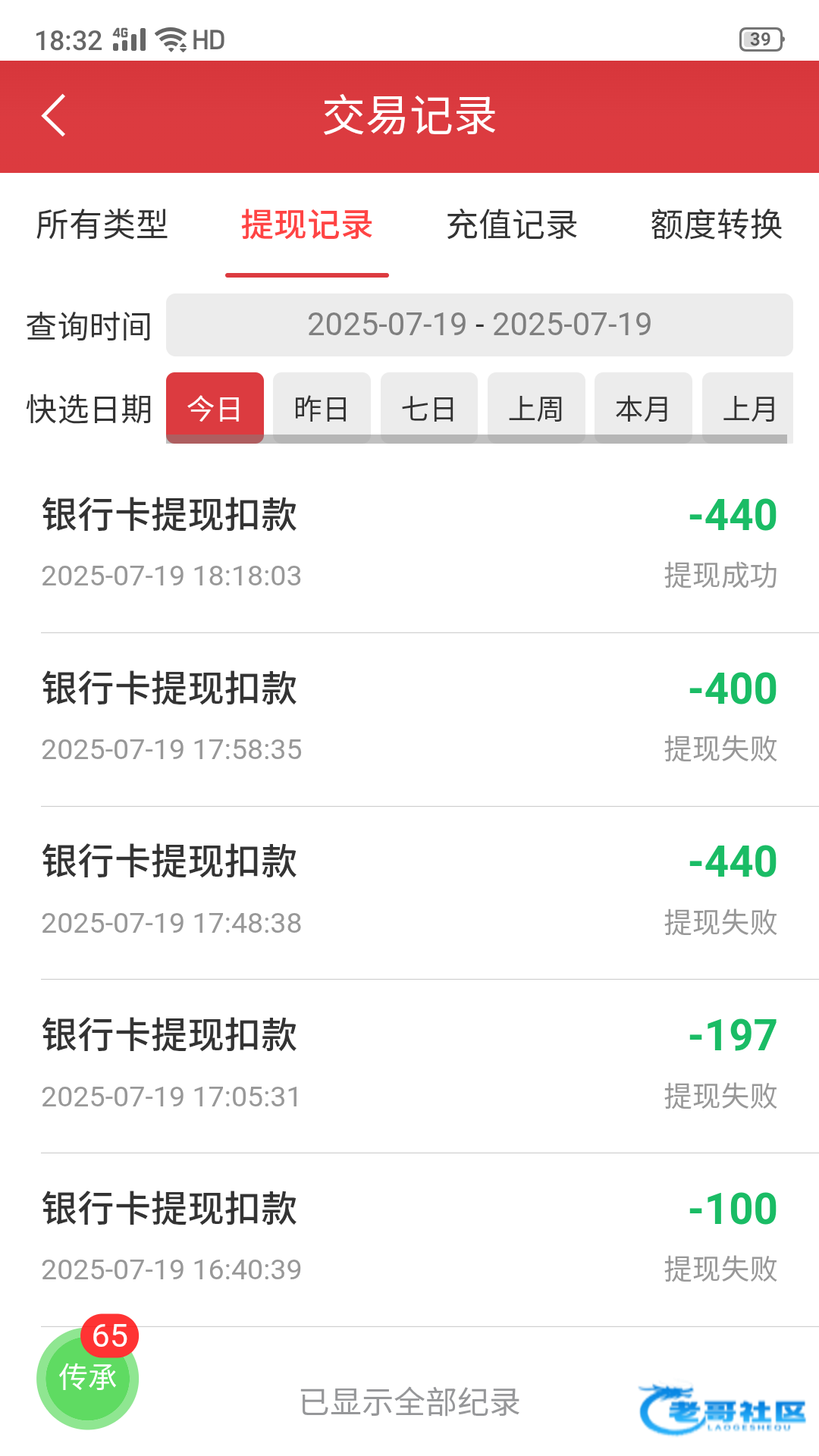
Task: Open the 充值记录 tab
Action: point(512,224)
